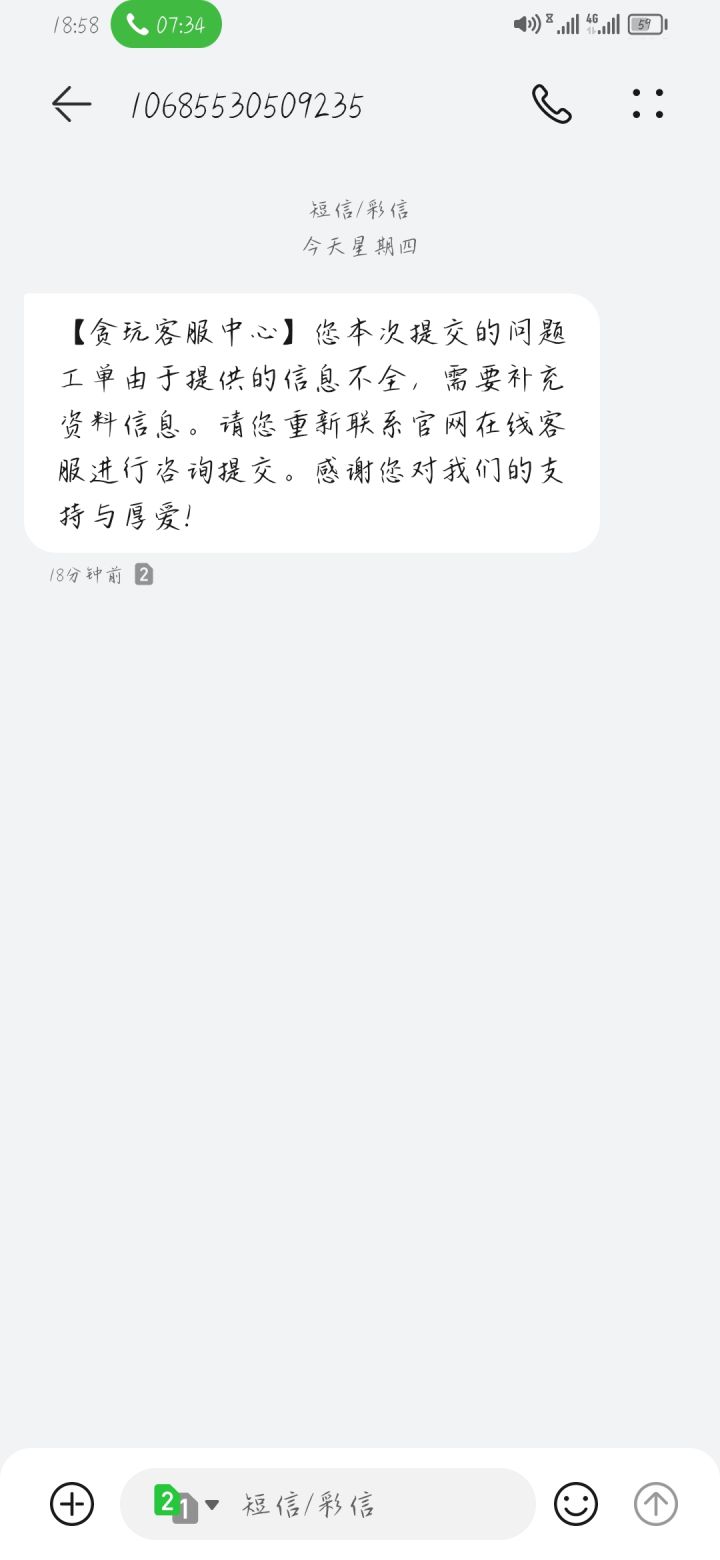Open the emoji picker
Viewport: 720px width, 1560px height.
[576, 1504]
